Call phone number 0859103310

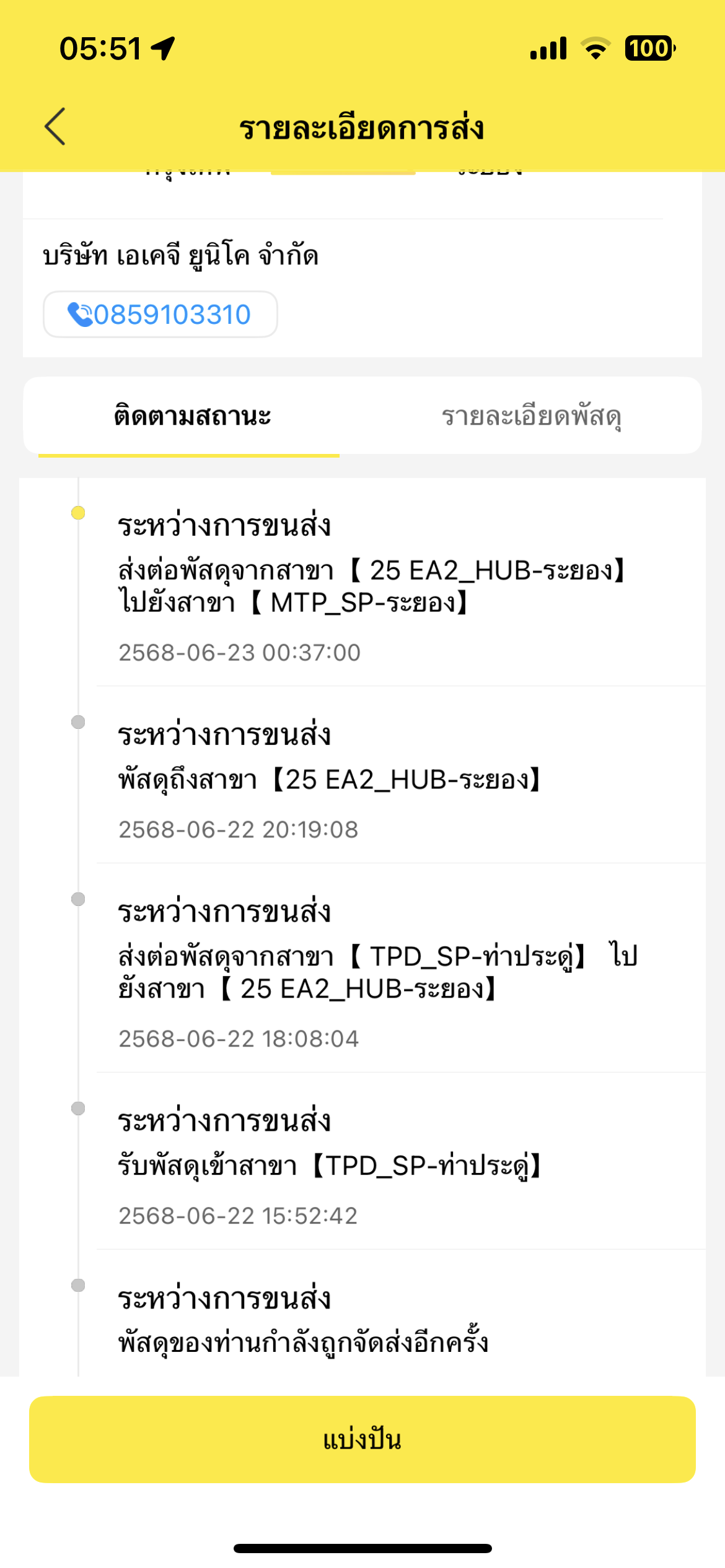tap(160, 315)
